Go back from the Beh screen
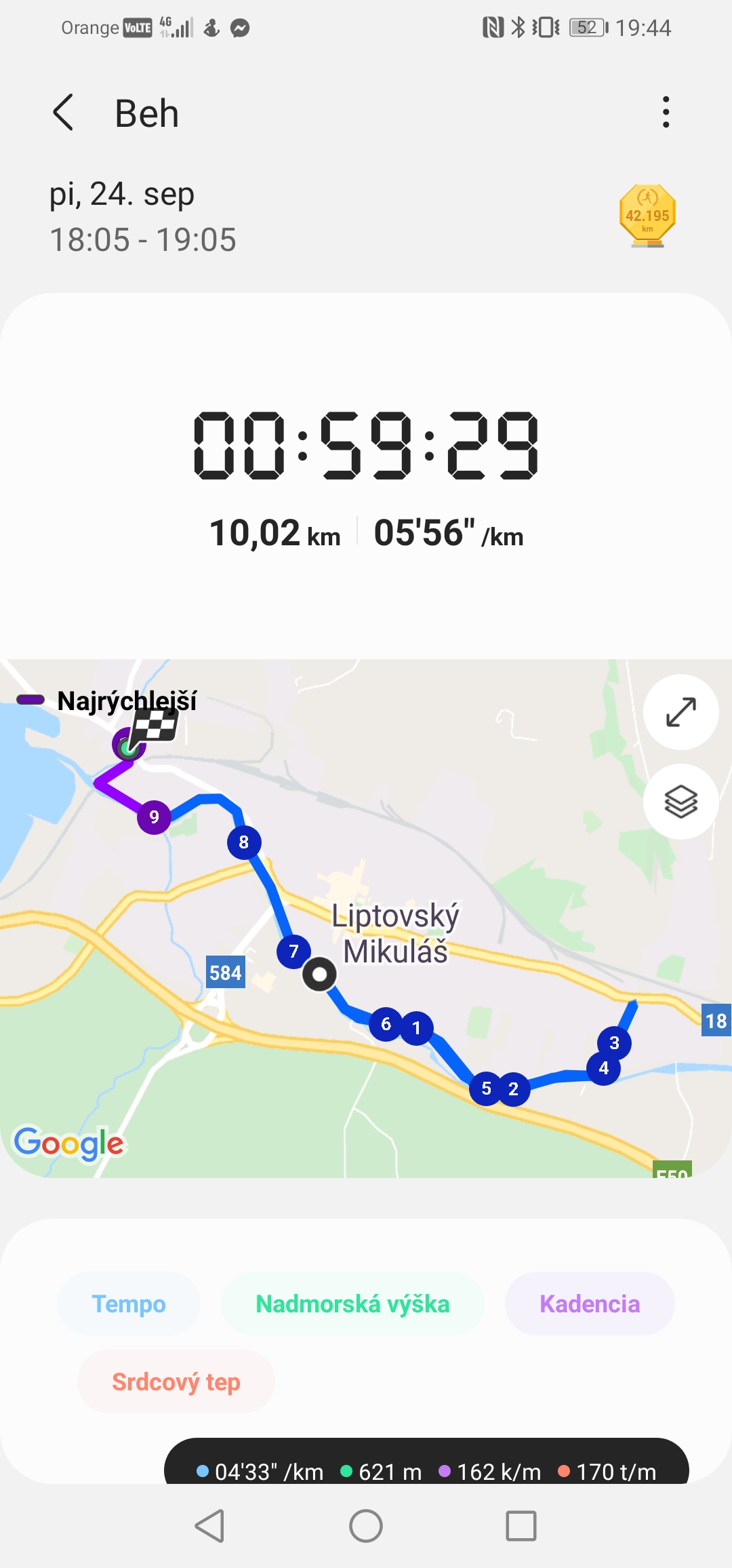 [63, 113]
